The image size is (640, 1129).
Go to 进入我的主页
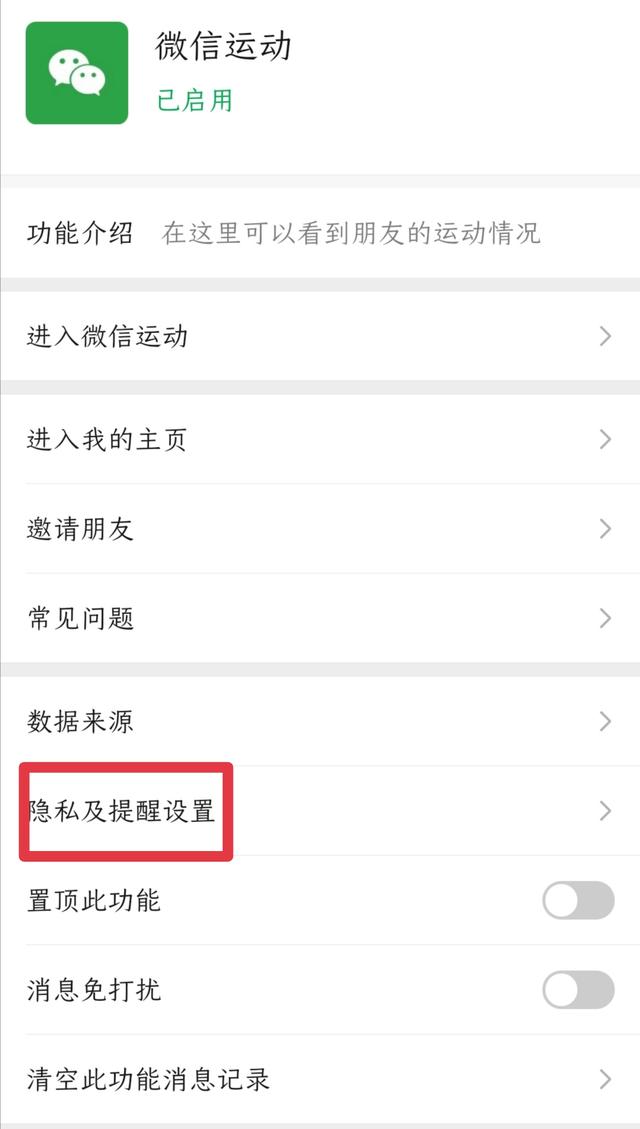click(320, 439)
